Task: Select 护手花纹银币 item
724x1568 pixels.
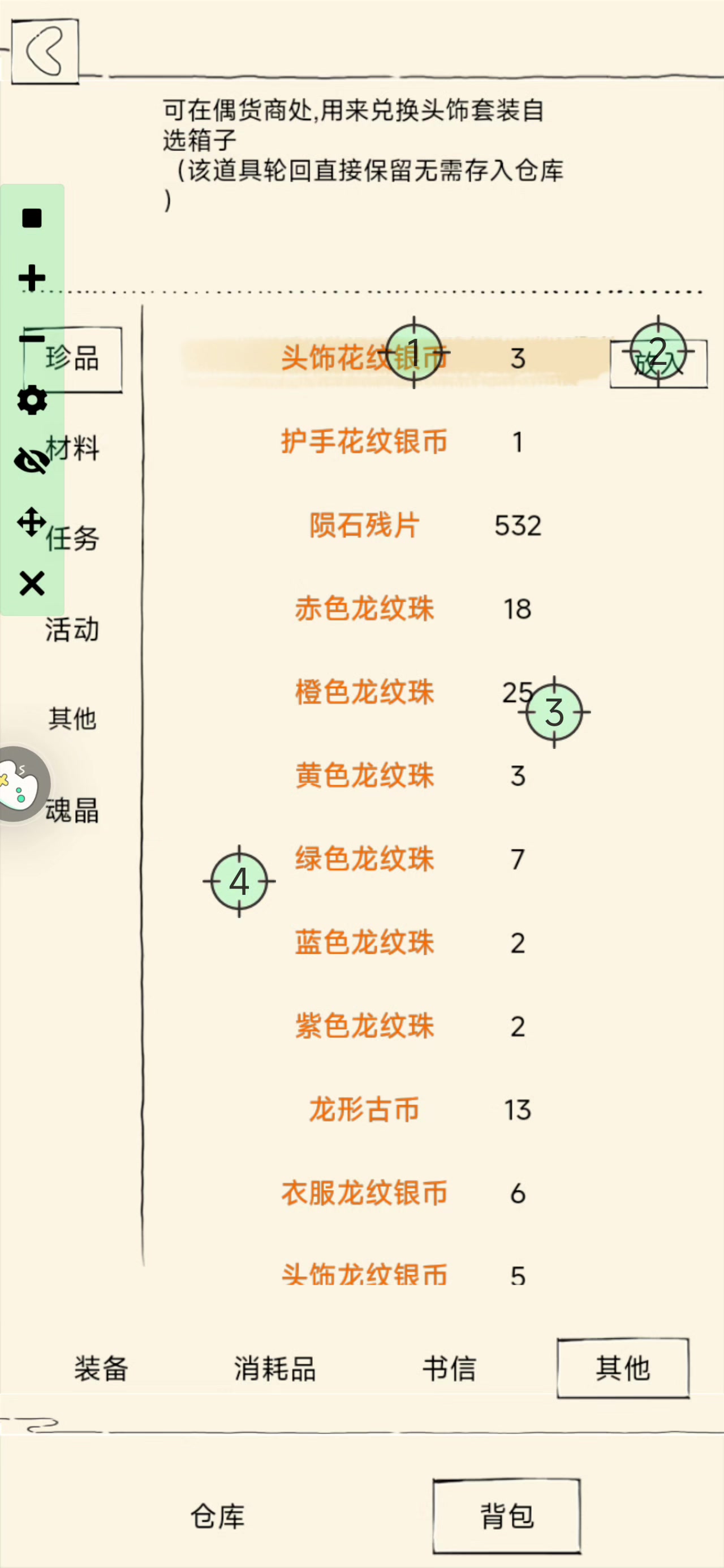Action: tap(364, 441)
